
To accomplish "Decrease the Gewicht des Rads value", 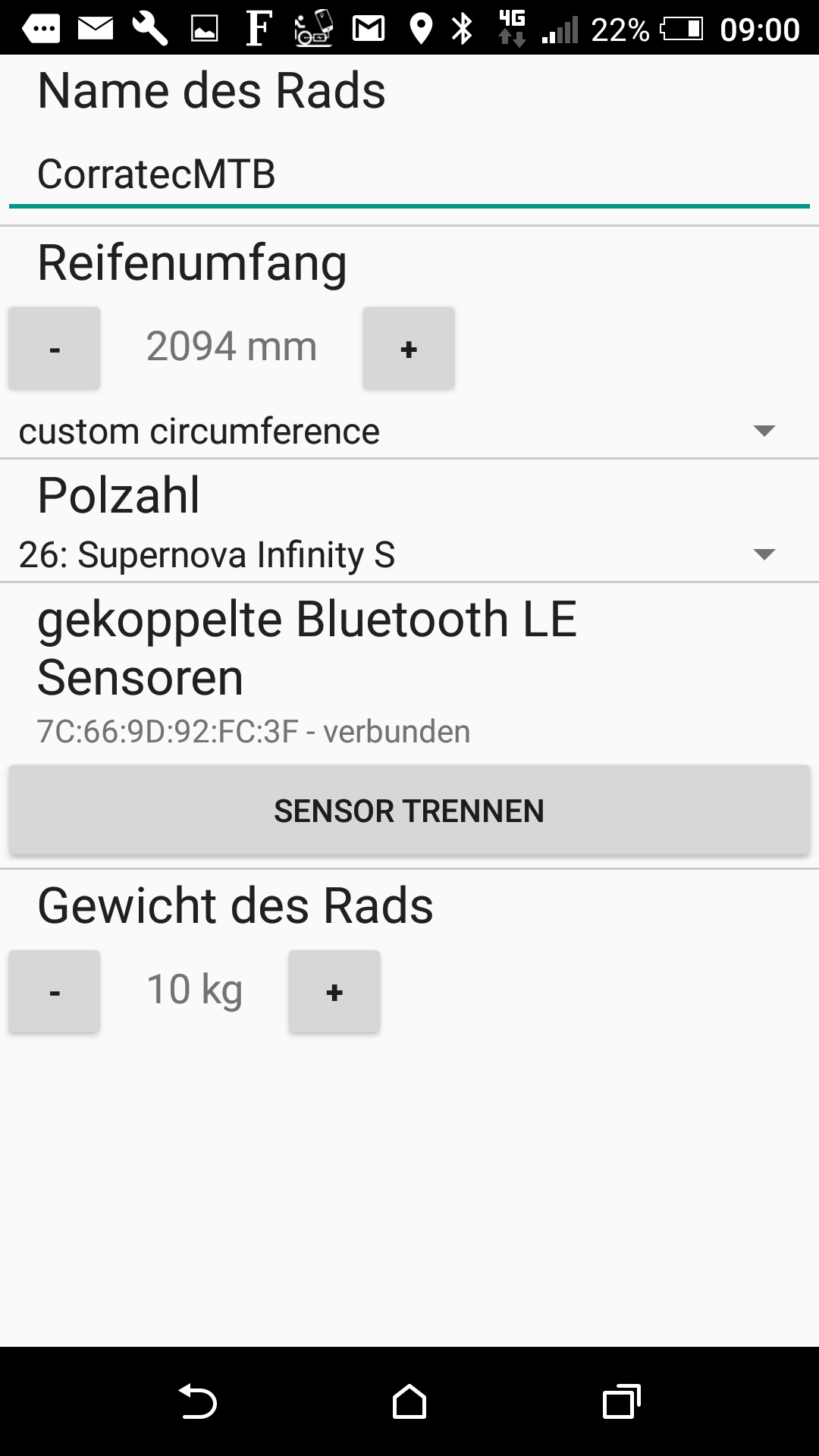I will click(55, 991).
